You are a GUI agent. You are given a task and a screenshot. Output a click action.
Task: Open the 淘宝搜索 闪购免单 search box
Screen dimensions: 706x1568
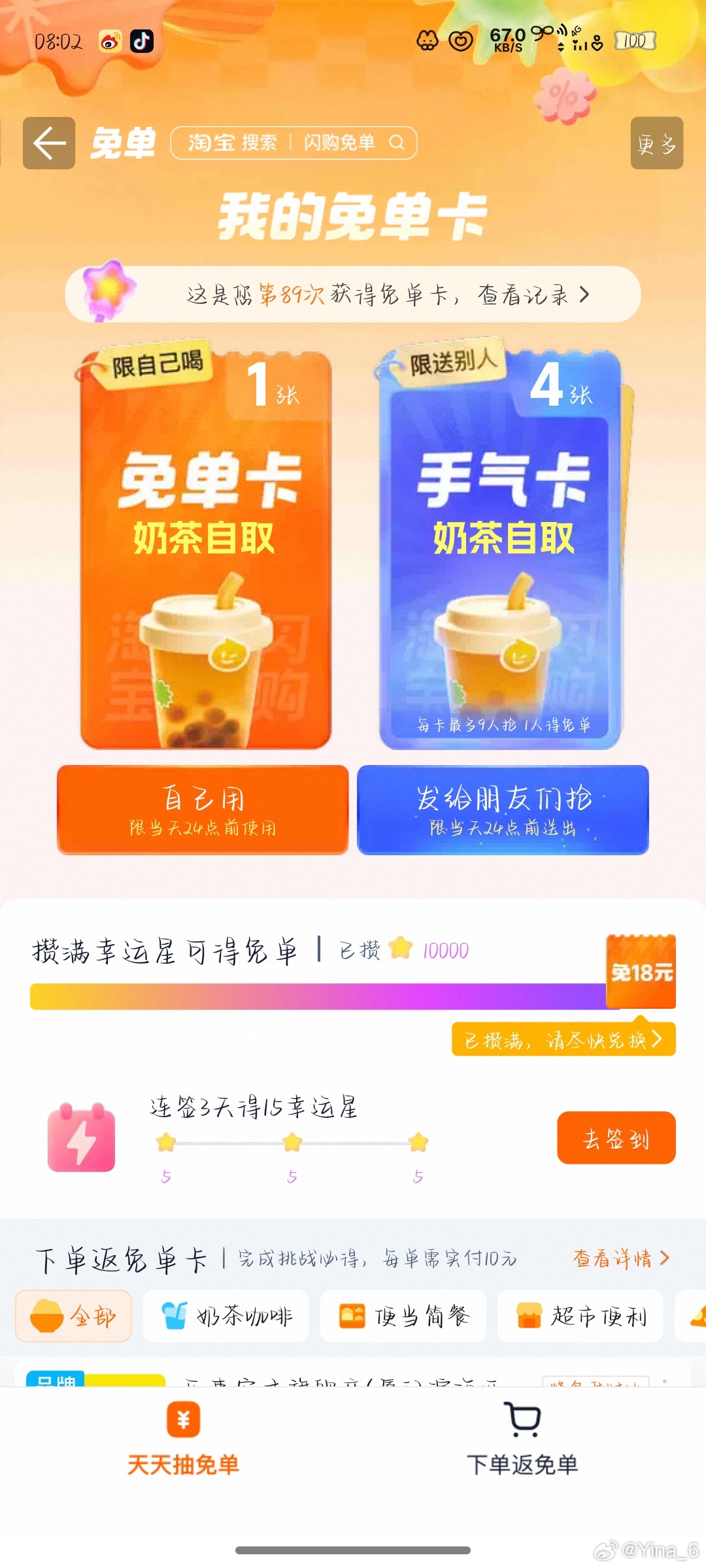(x=294, y=143)
